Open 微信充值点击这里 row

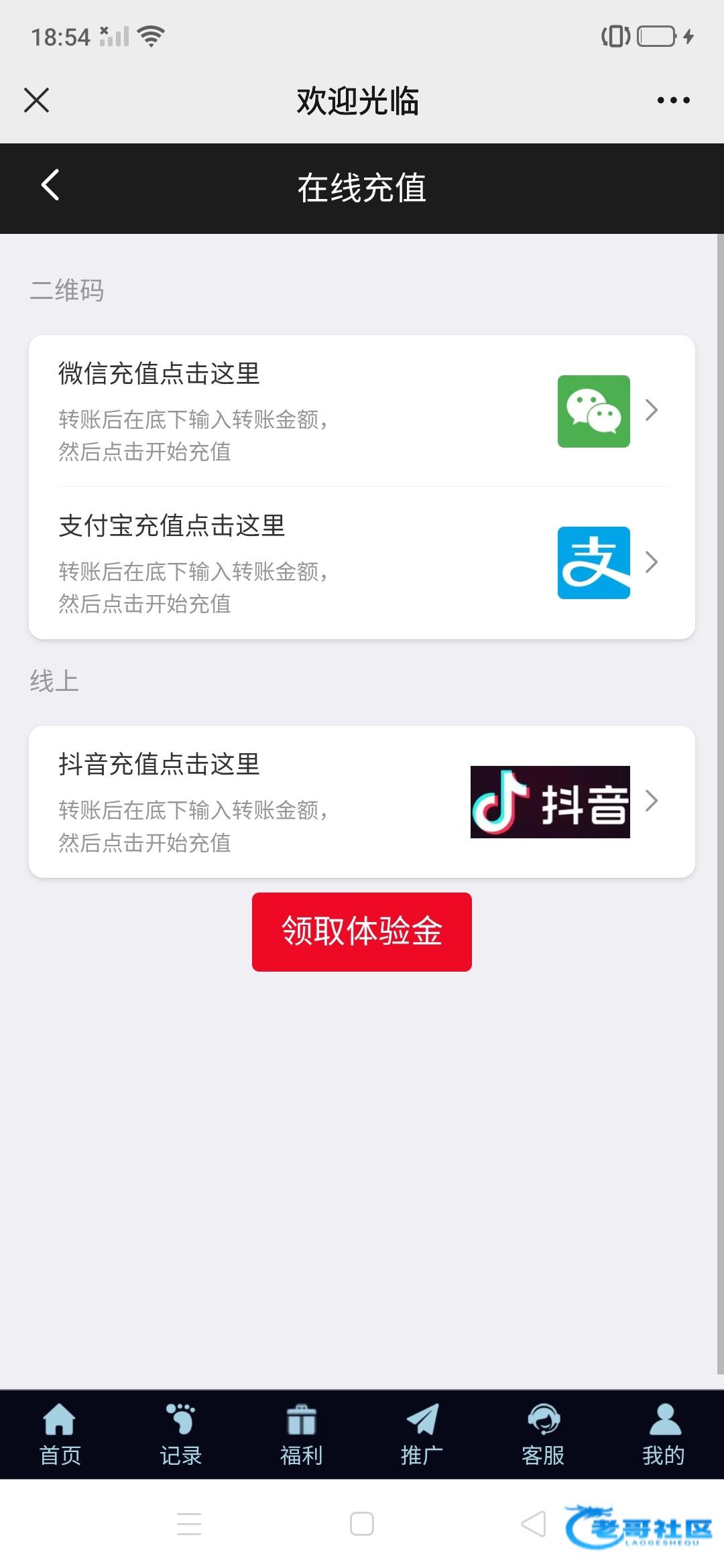click(362, 411)
